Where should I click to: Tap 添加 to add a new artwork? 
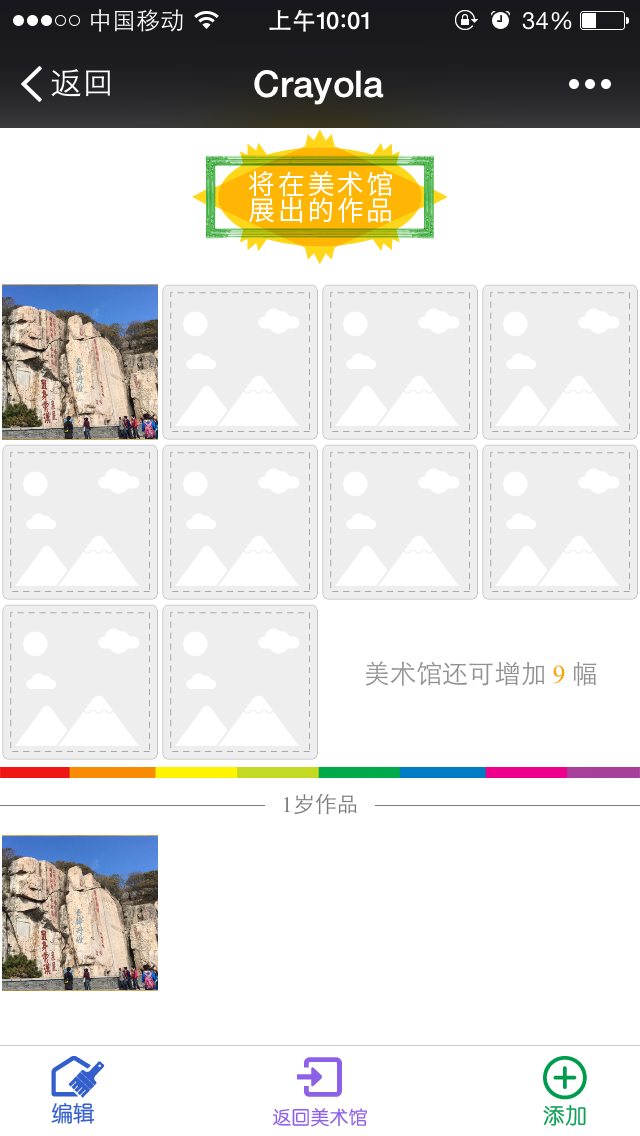(x=564, y=1091)
